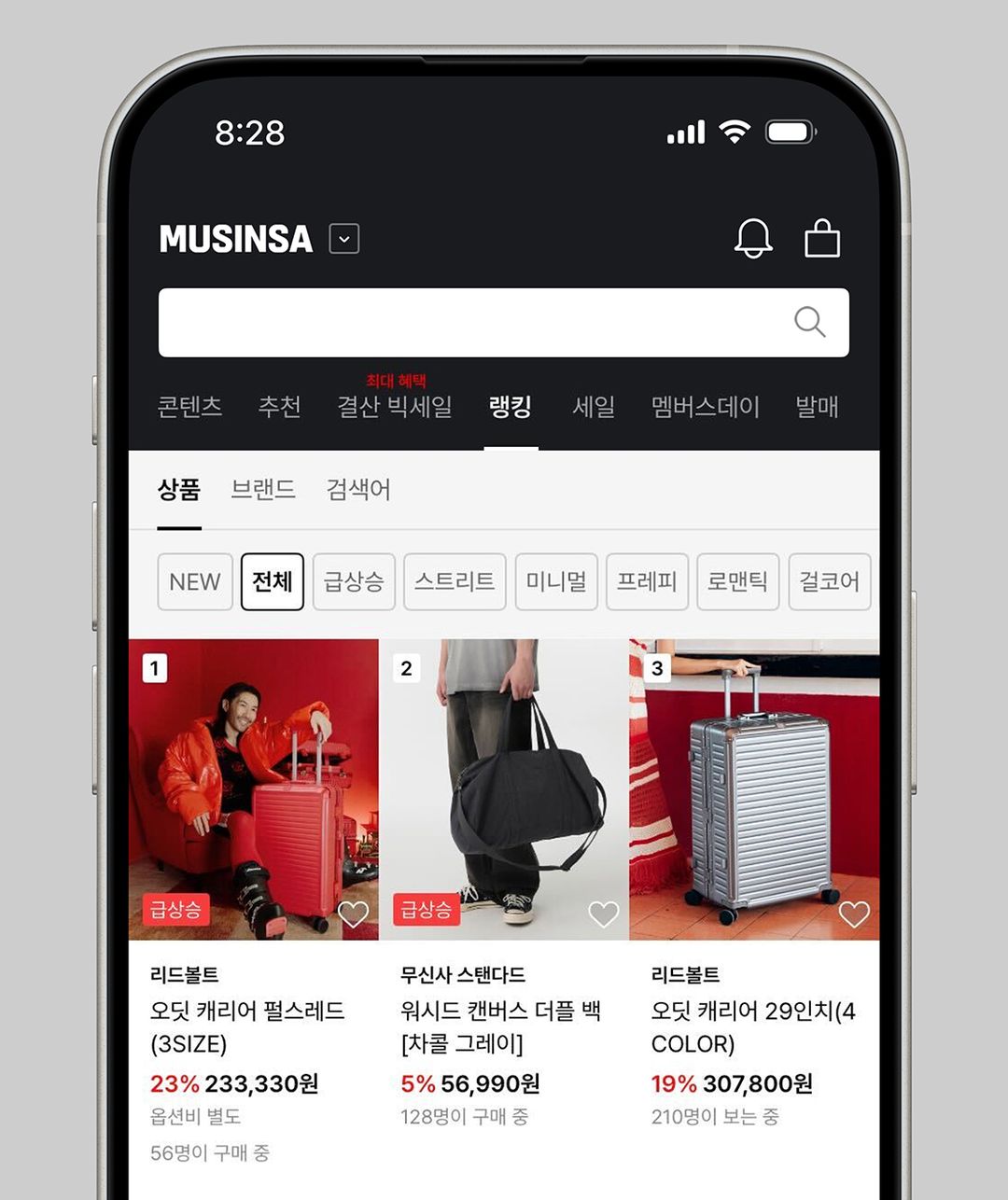Switch to the 추천 tab
This screenshot has height=1200, width=1008.
(x=279, y=407)
